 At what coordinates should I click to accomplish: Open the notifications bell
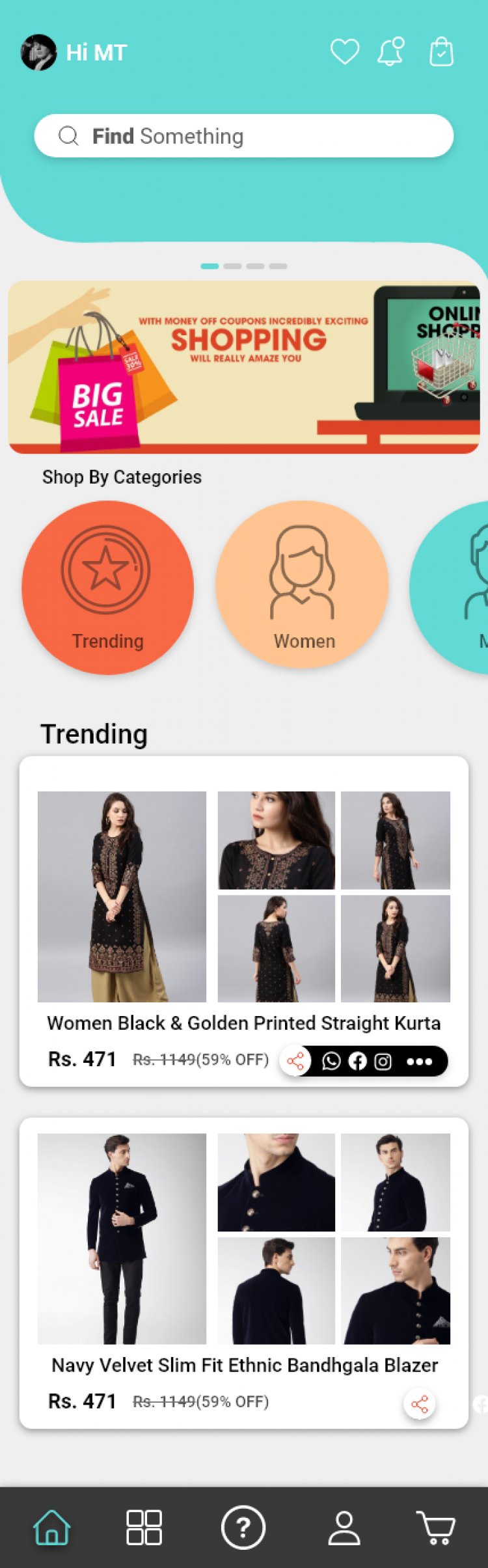coord(391,52)
